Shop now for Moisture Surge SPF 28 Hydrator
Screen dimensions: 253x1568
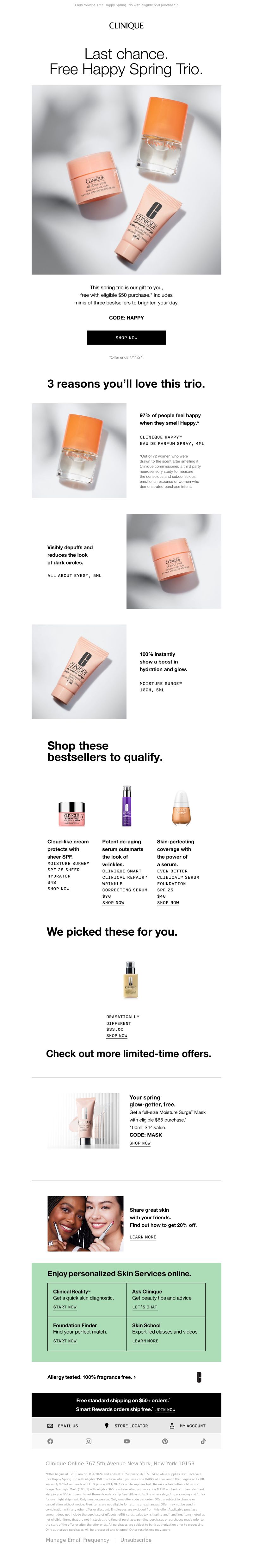(x=59, y=889)
